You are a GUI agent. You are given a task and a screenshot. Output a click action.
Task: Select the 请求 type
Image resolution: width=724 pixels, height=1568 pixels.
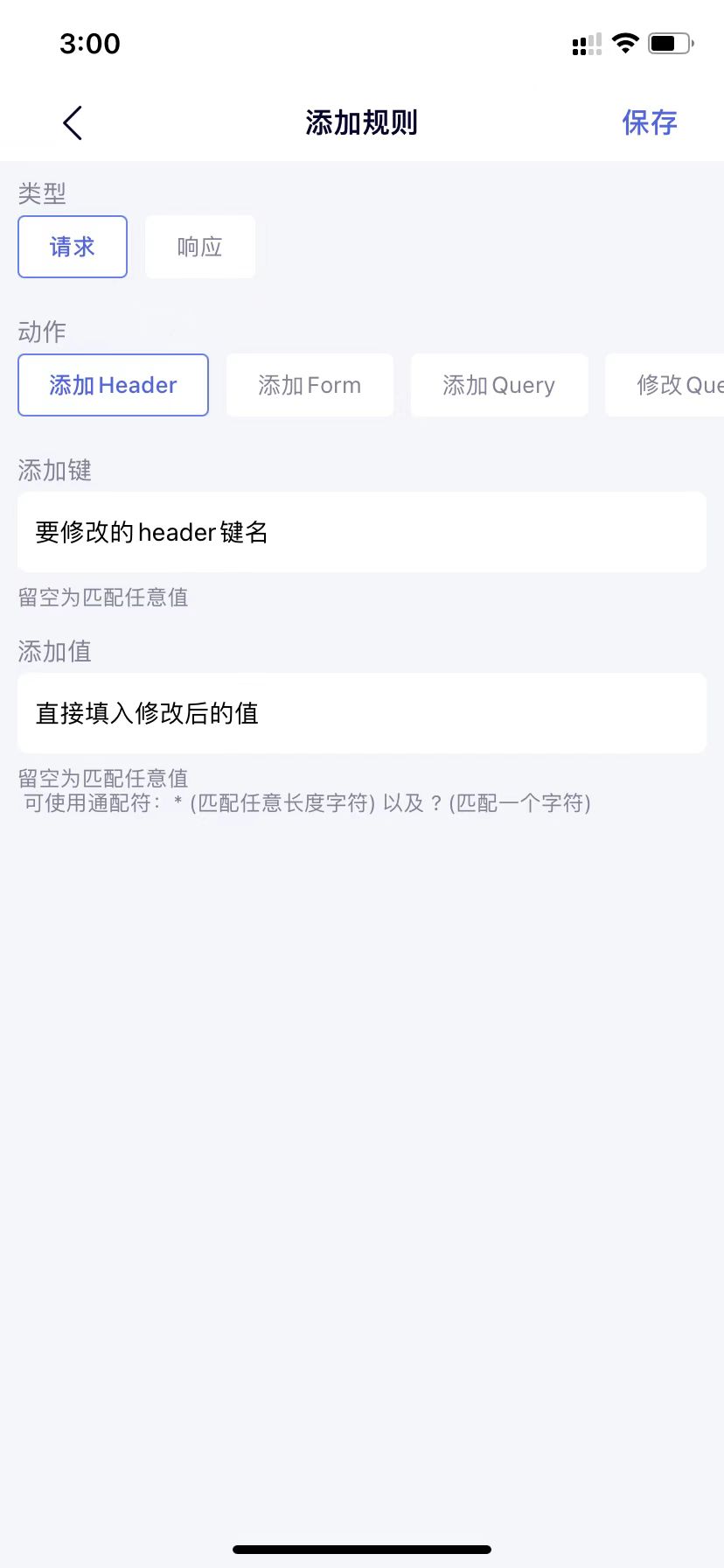tap(73, 247)
